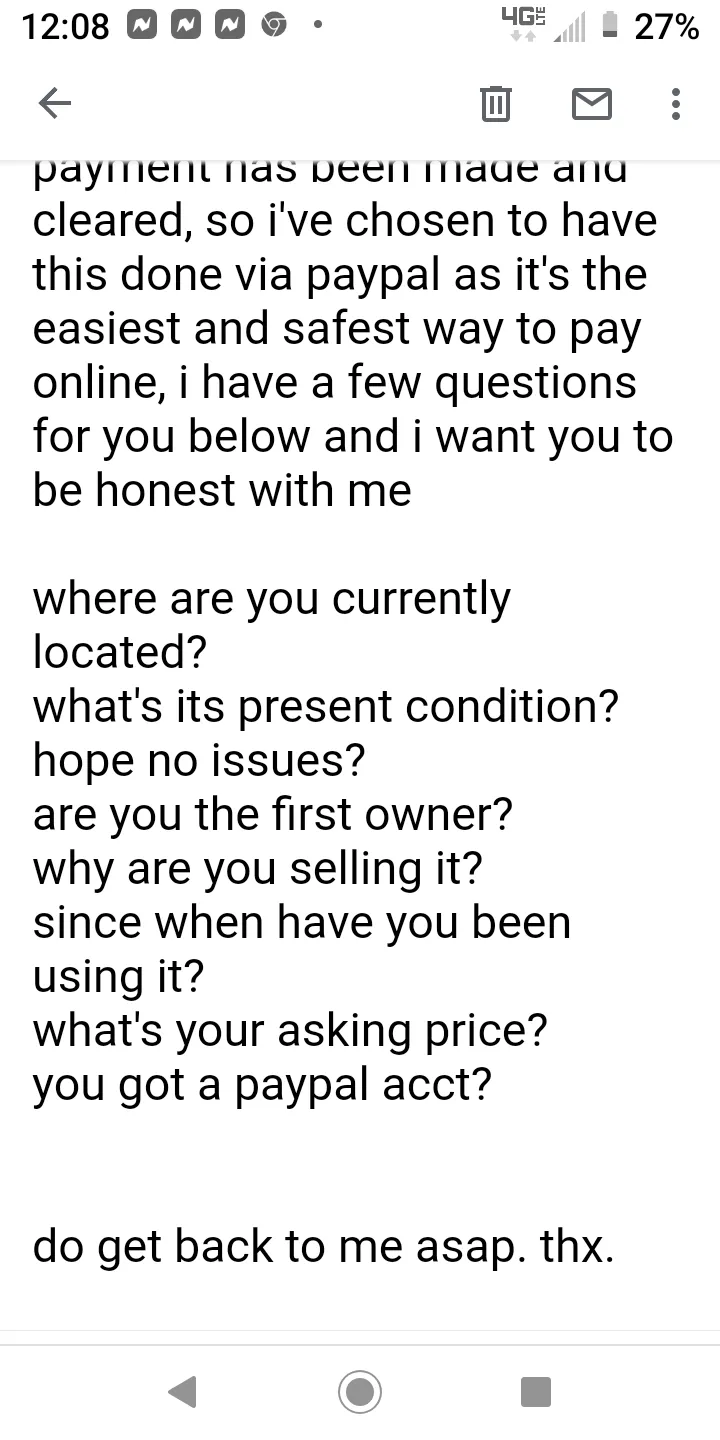Mark the email as unread

coord(592,103)
